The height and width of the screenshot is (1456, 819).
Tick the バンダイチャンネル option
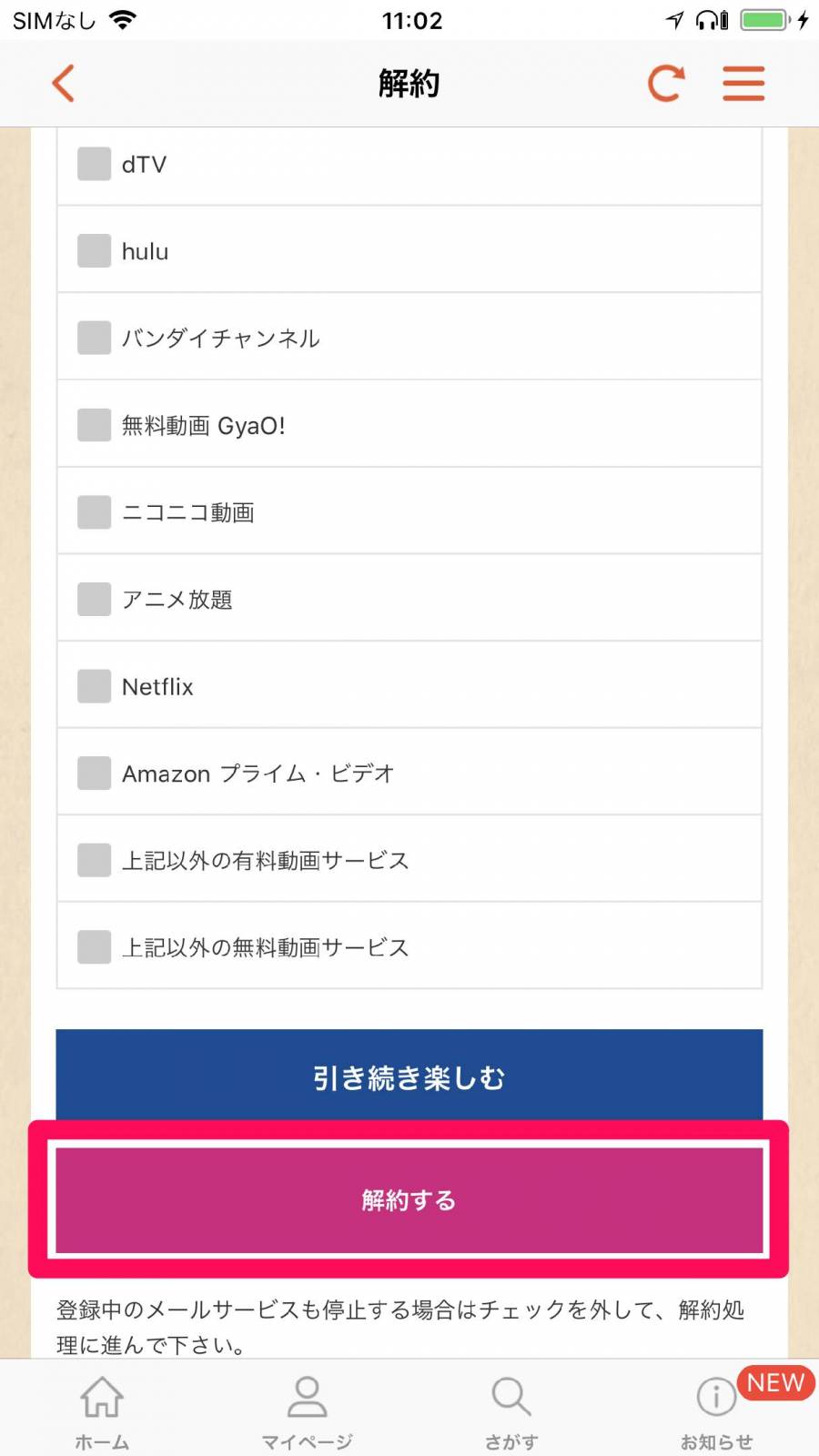(x=94, y=338)
